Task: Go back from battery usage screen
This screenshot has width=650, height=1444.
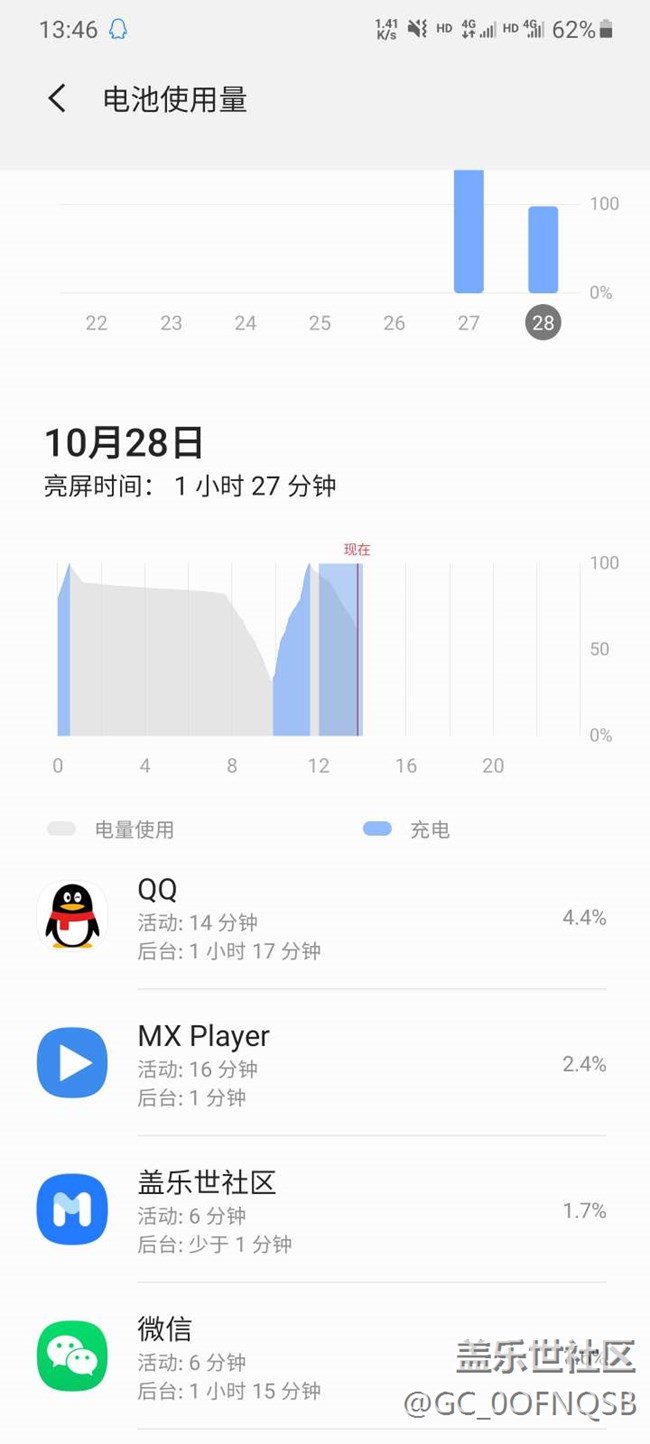Action: coord(57,99)
